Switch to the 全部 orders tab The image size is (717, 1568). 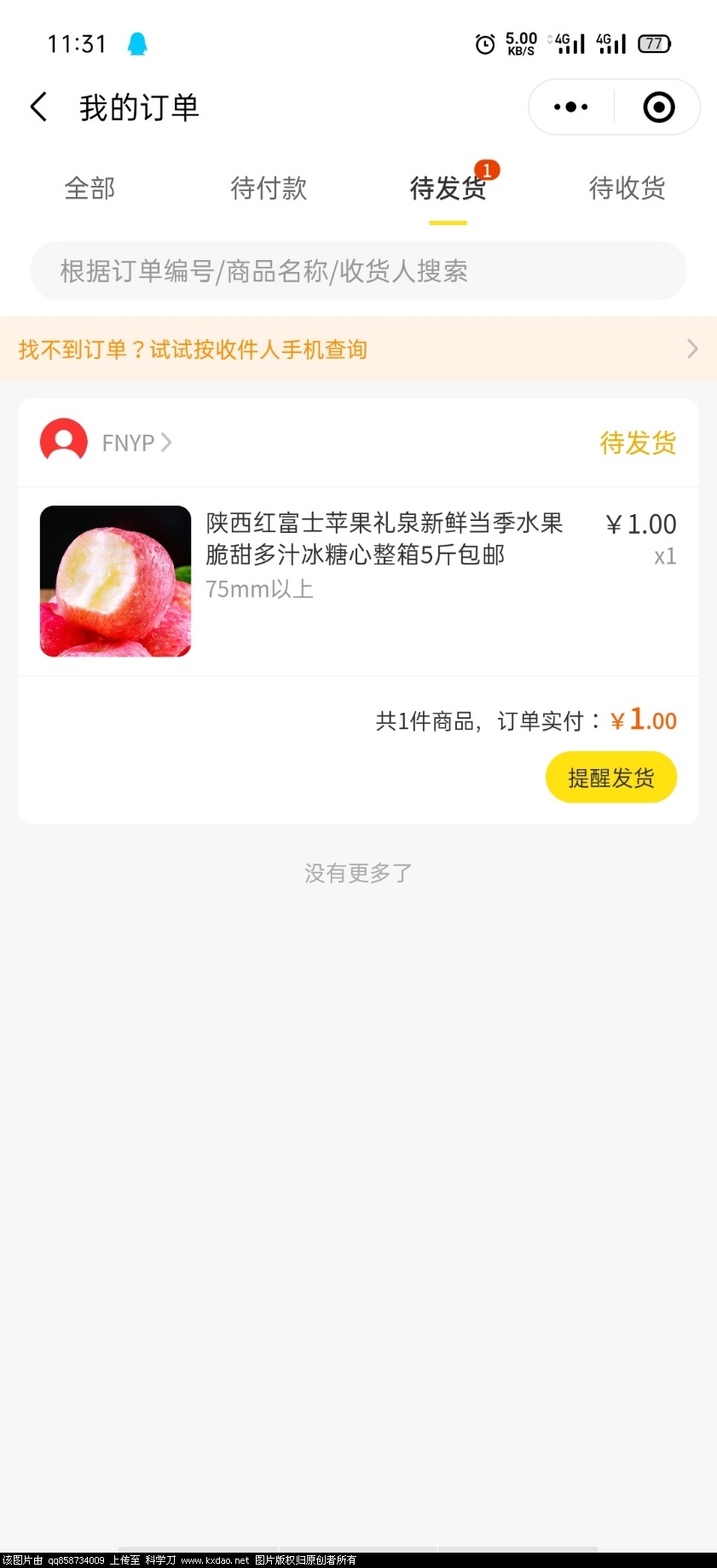[x=90, y=188]
